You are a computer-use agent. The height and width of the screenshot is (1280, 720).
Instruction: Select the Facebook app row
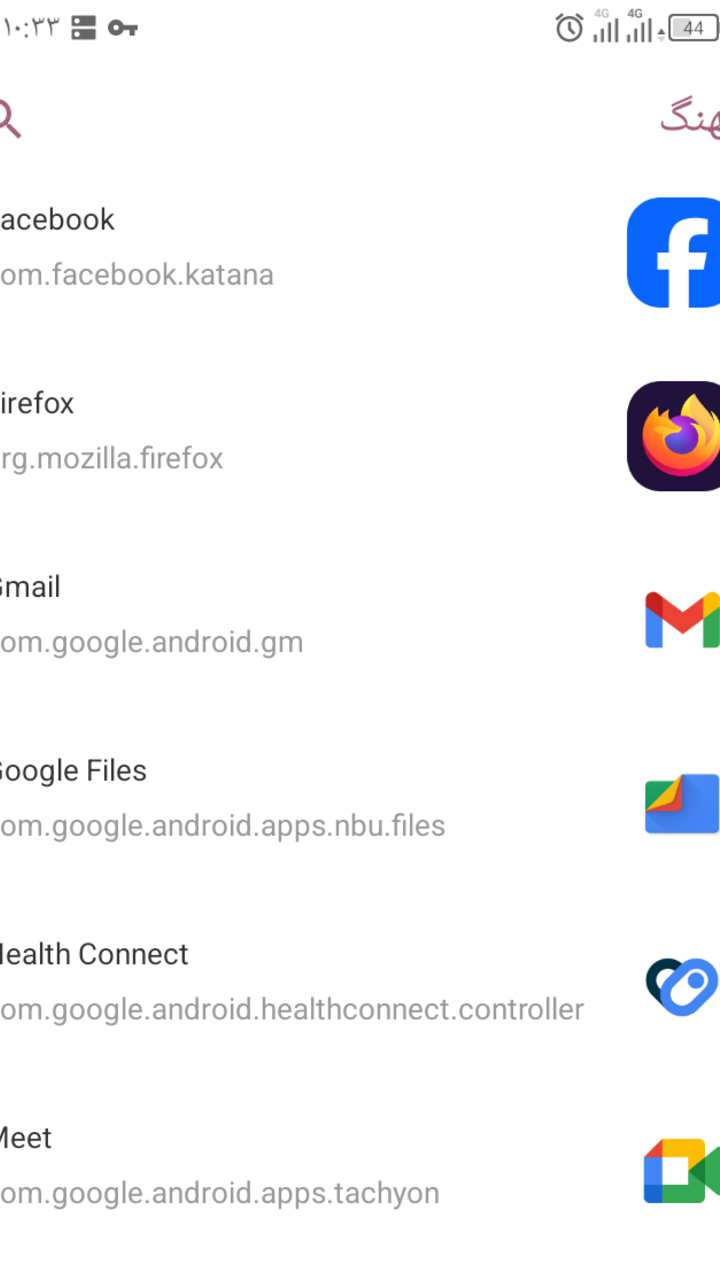pos(360,252)
